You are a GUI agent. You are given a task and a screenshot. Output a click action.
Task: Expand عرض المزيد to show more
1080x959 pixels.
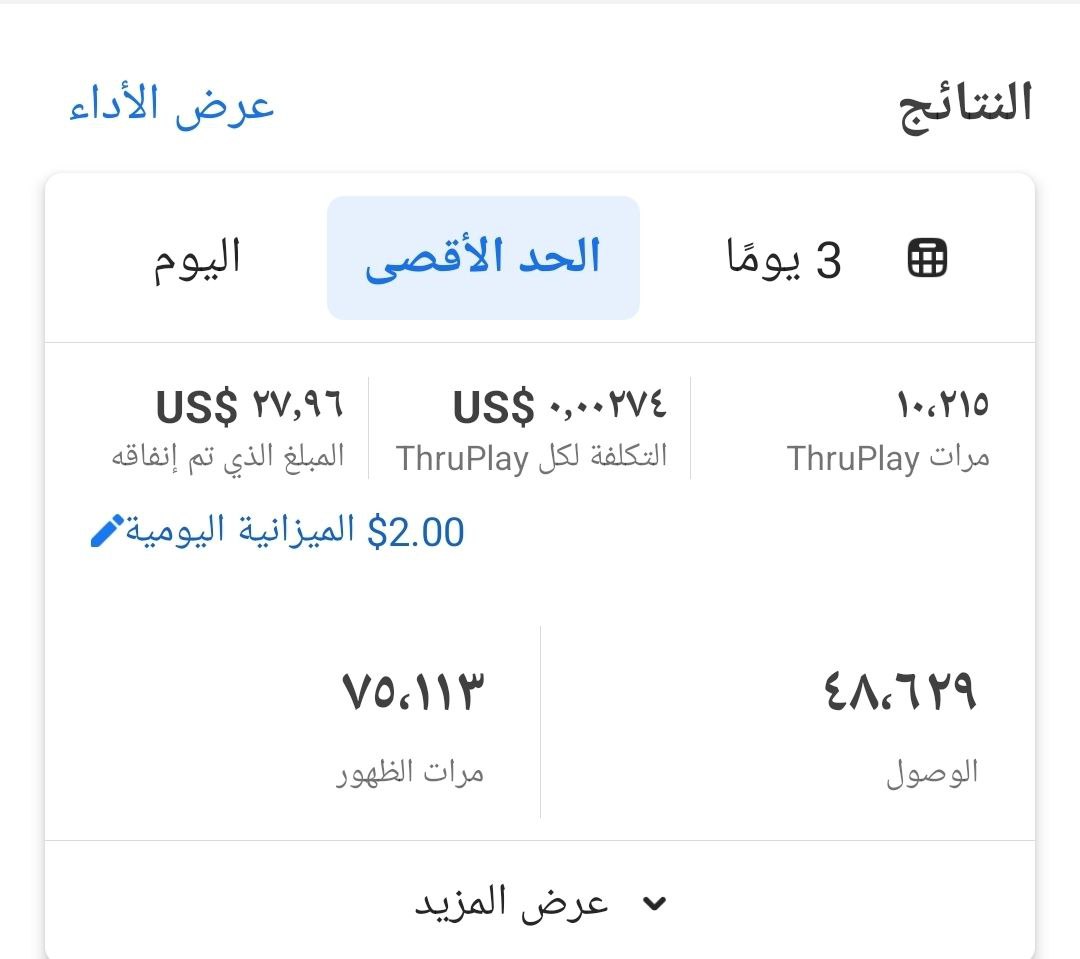[x=540, y=902]
